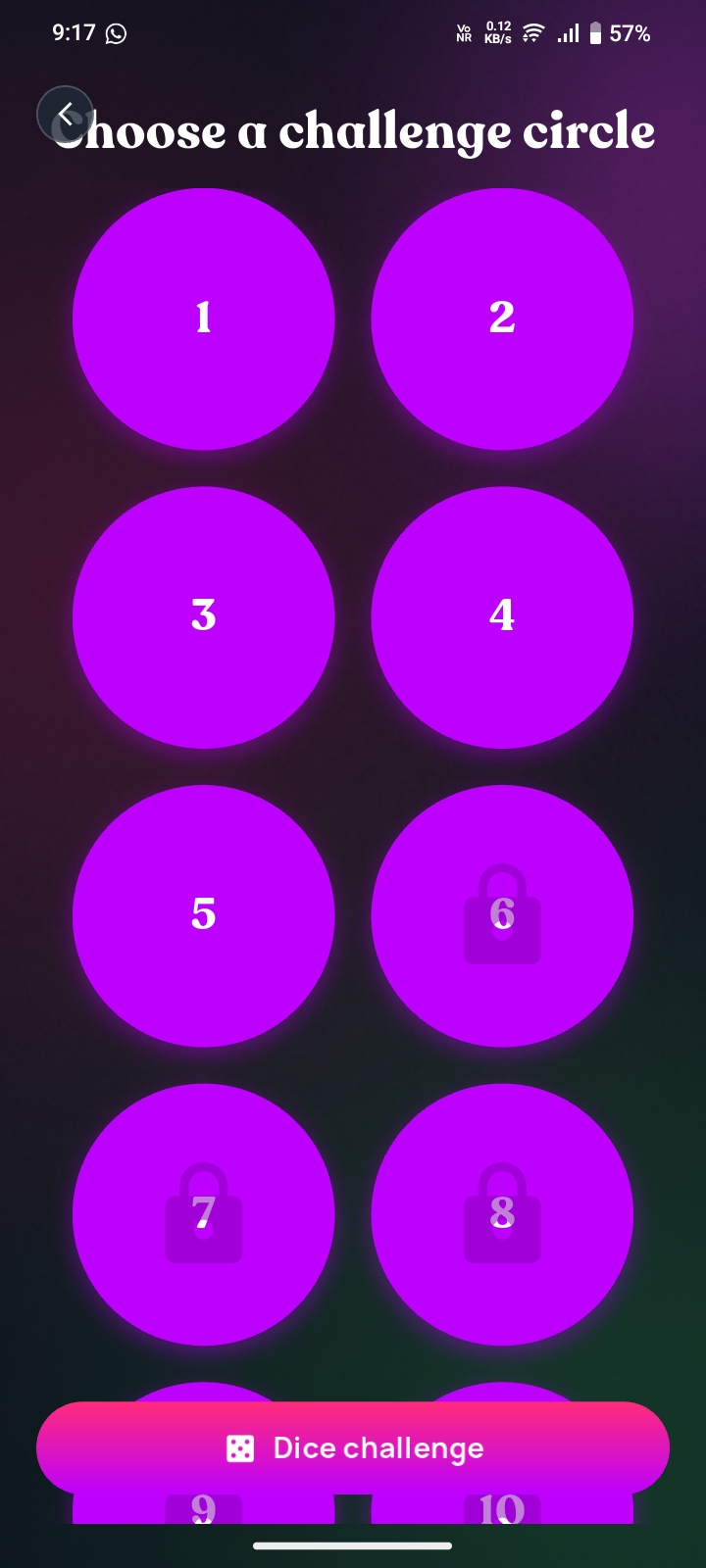The width and height of the screenshot is (706, 1568).
Task: Choose challenge circle 2
Action: pos(502,319)
